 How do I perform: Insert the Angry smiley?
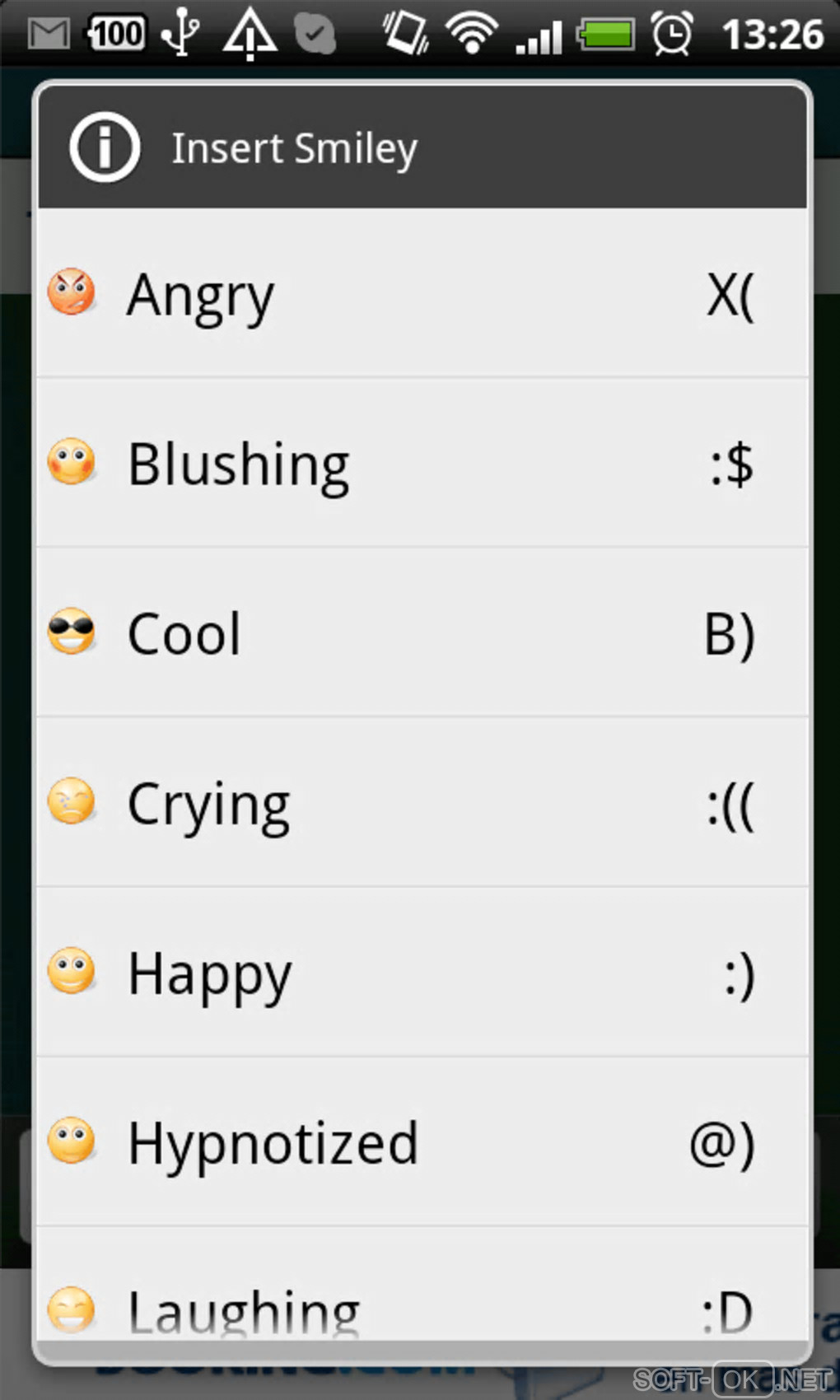pos(420,294)
